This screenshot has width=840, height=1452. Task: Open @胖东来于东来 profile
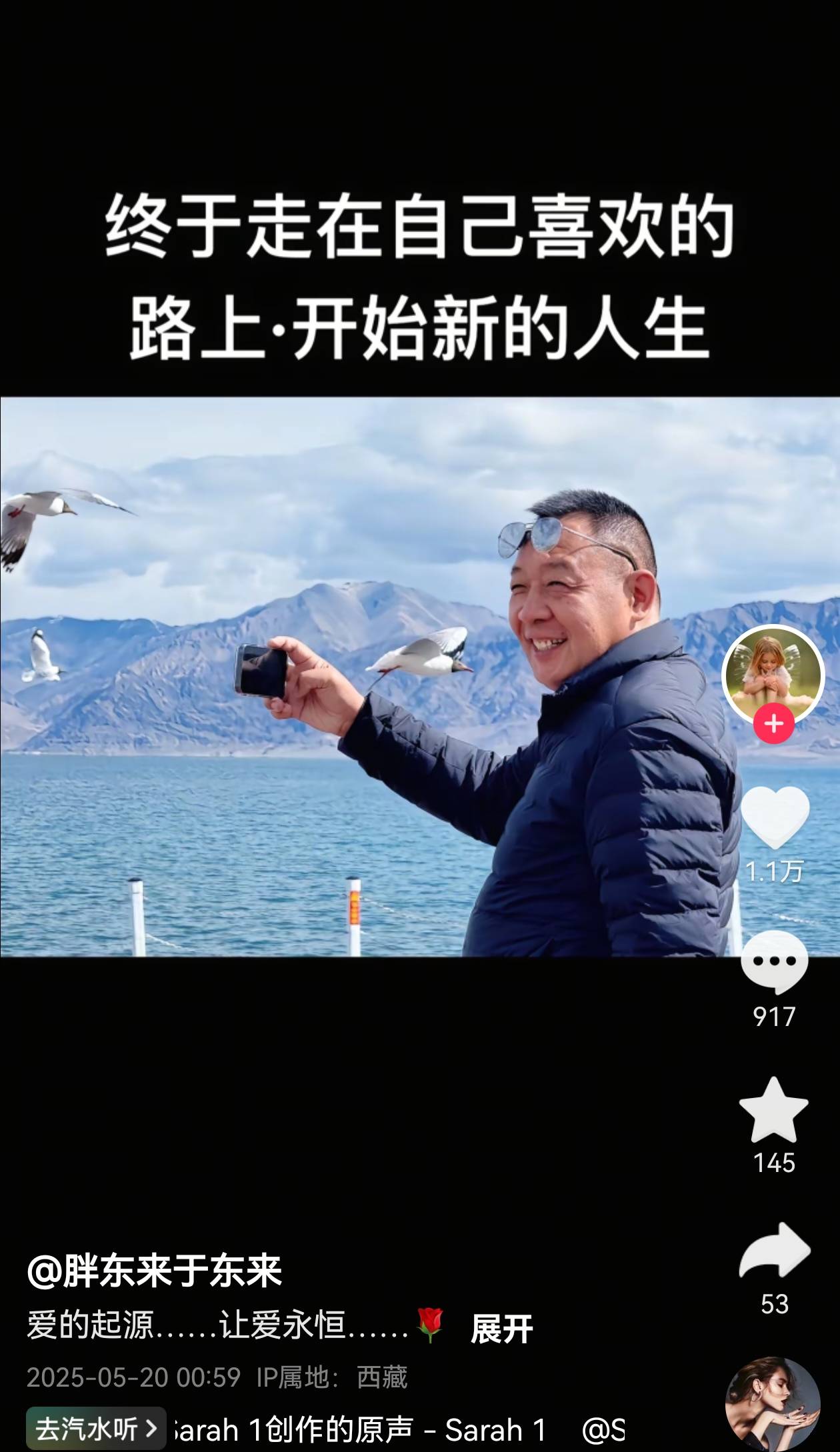(155, 1271)
